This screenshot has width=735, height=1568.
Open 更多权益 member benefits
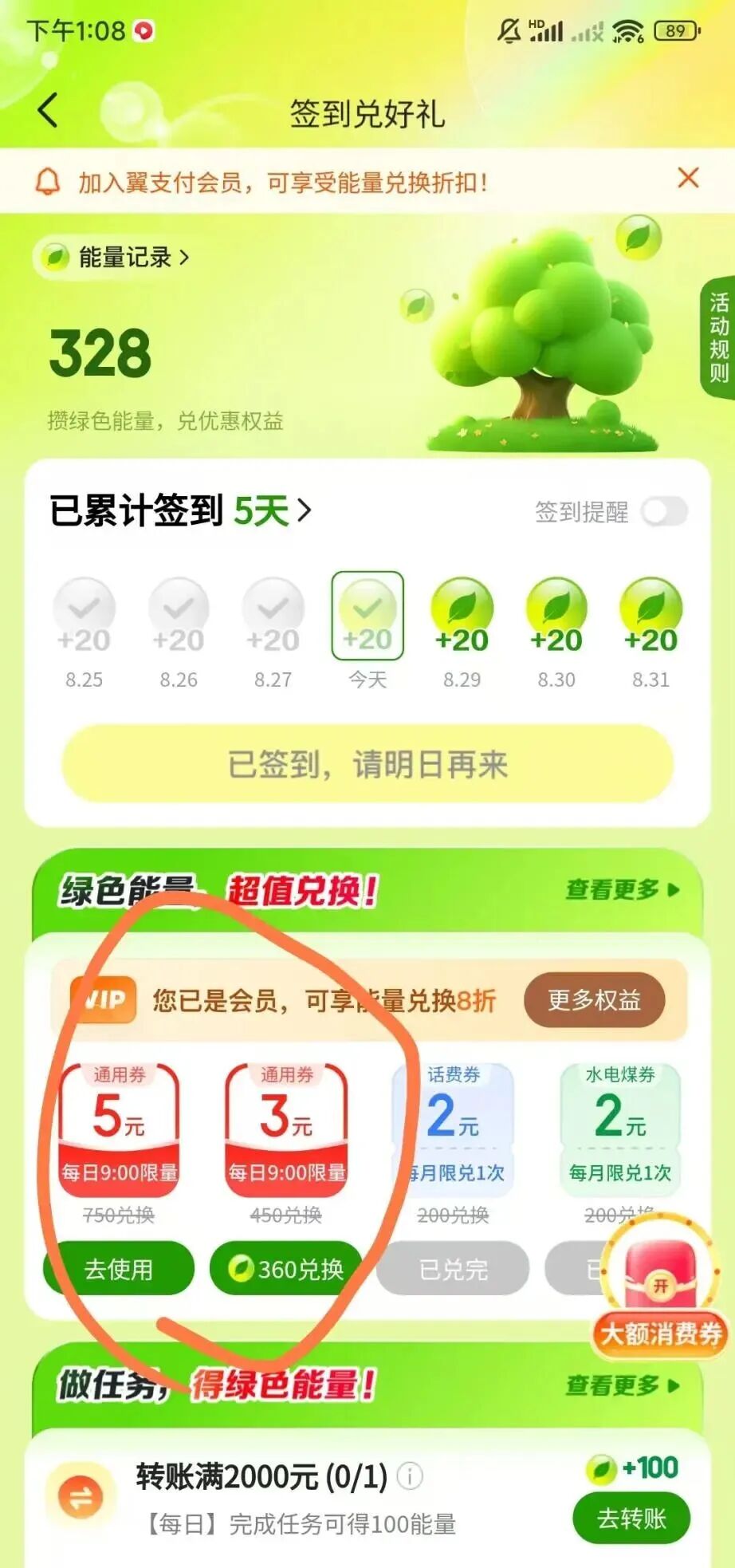(594, 999)
